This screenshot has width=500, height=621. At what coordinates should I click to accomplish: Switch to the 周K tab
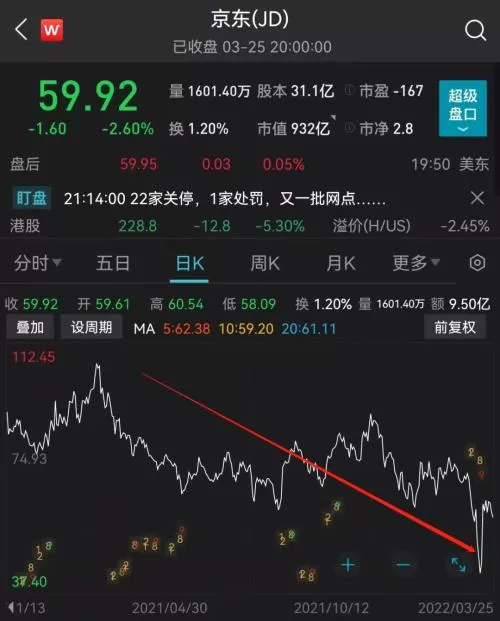(x=265, y=263)
